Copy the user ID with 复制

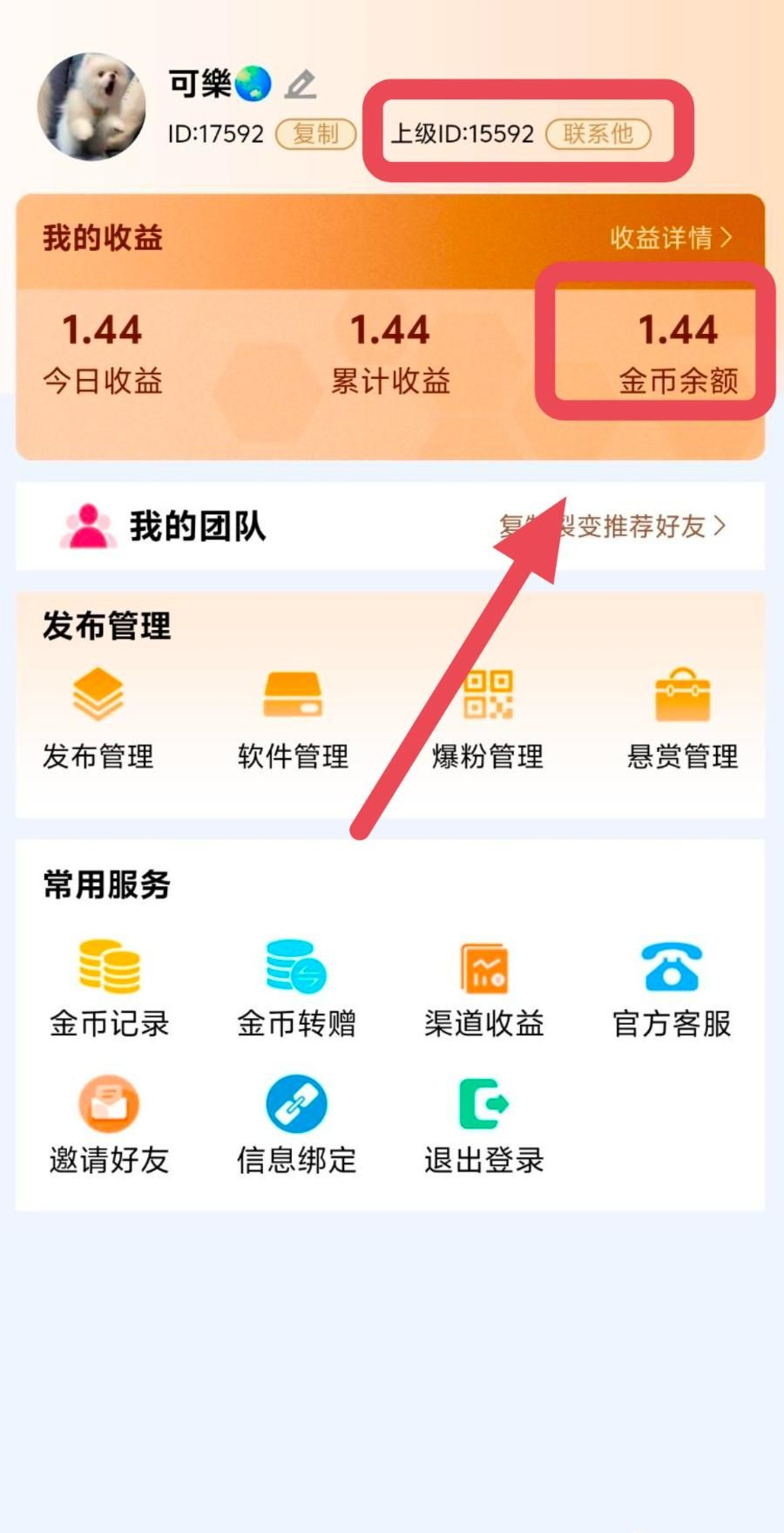315,134
